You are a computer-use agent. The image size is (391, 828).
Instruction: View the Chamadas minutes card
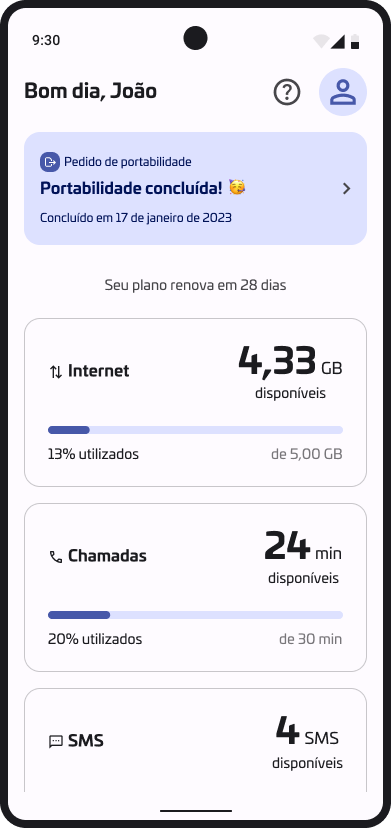[196, 587]
